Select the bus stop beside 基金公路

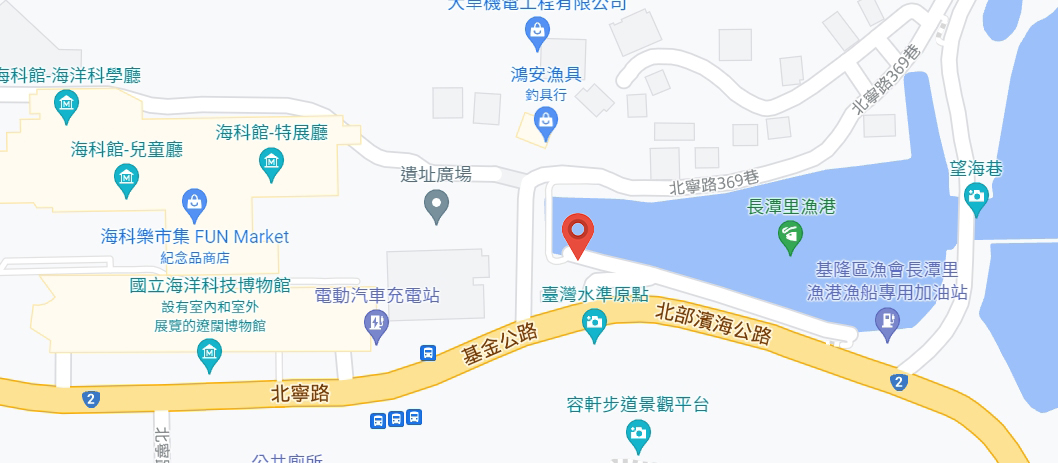(428, 353)
